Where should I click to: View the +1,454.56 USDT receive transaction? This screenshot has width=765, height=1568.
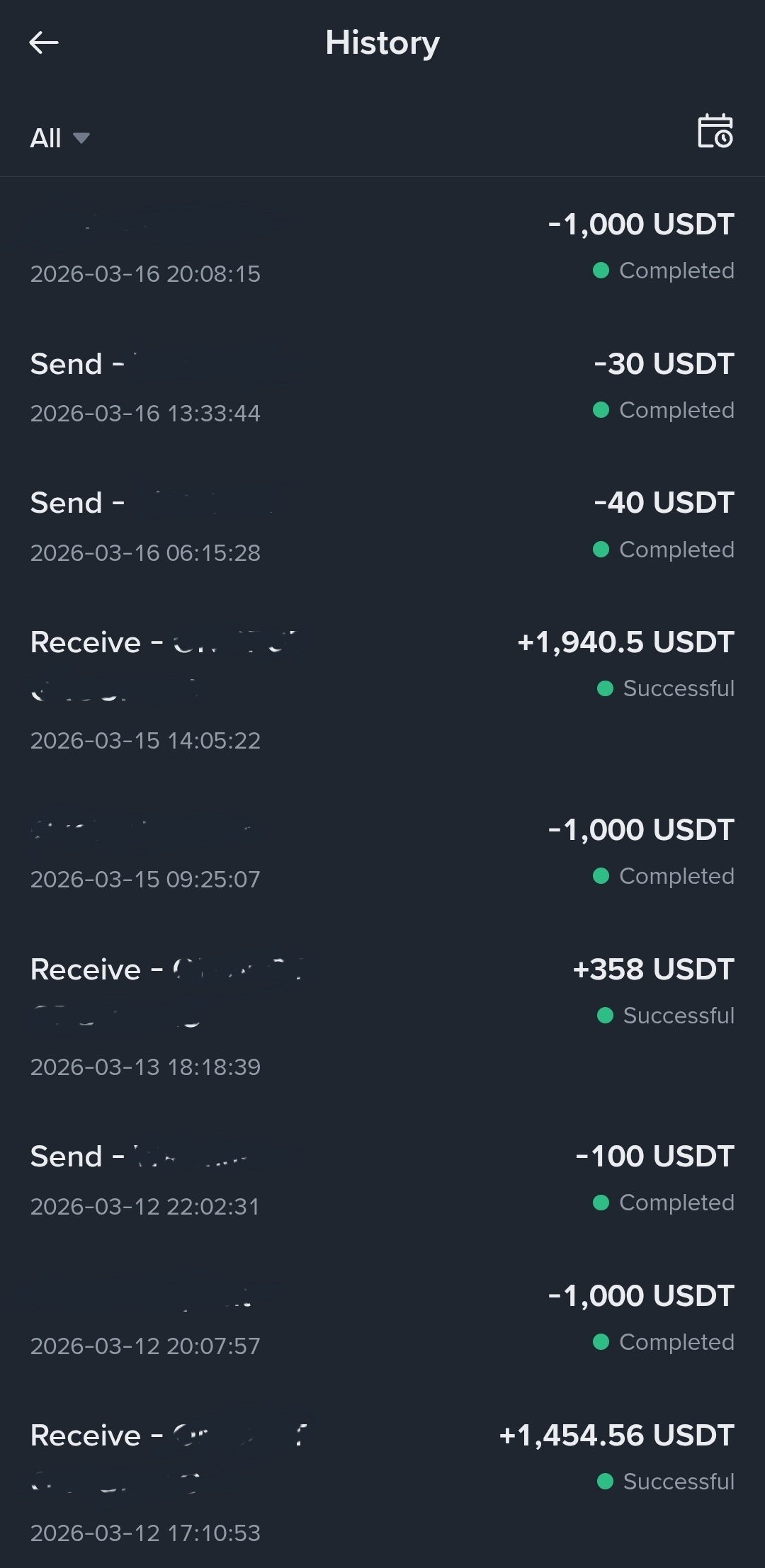tap(382, 1482)
